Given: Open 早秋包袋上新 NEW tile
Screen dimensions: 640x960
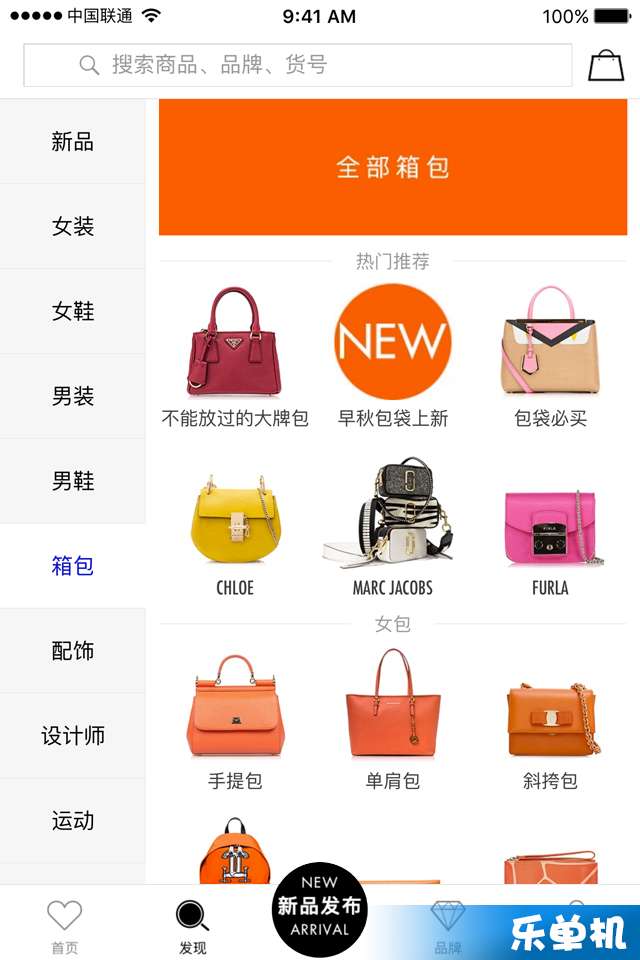Looking at the screenshot, I should coord(393,355).
